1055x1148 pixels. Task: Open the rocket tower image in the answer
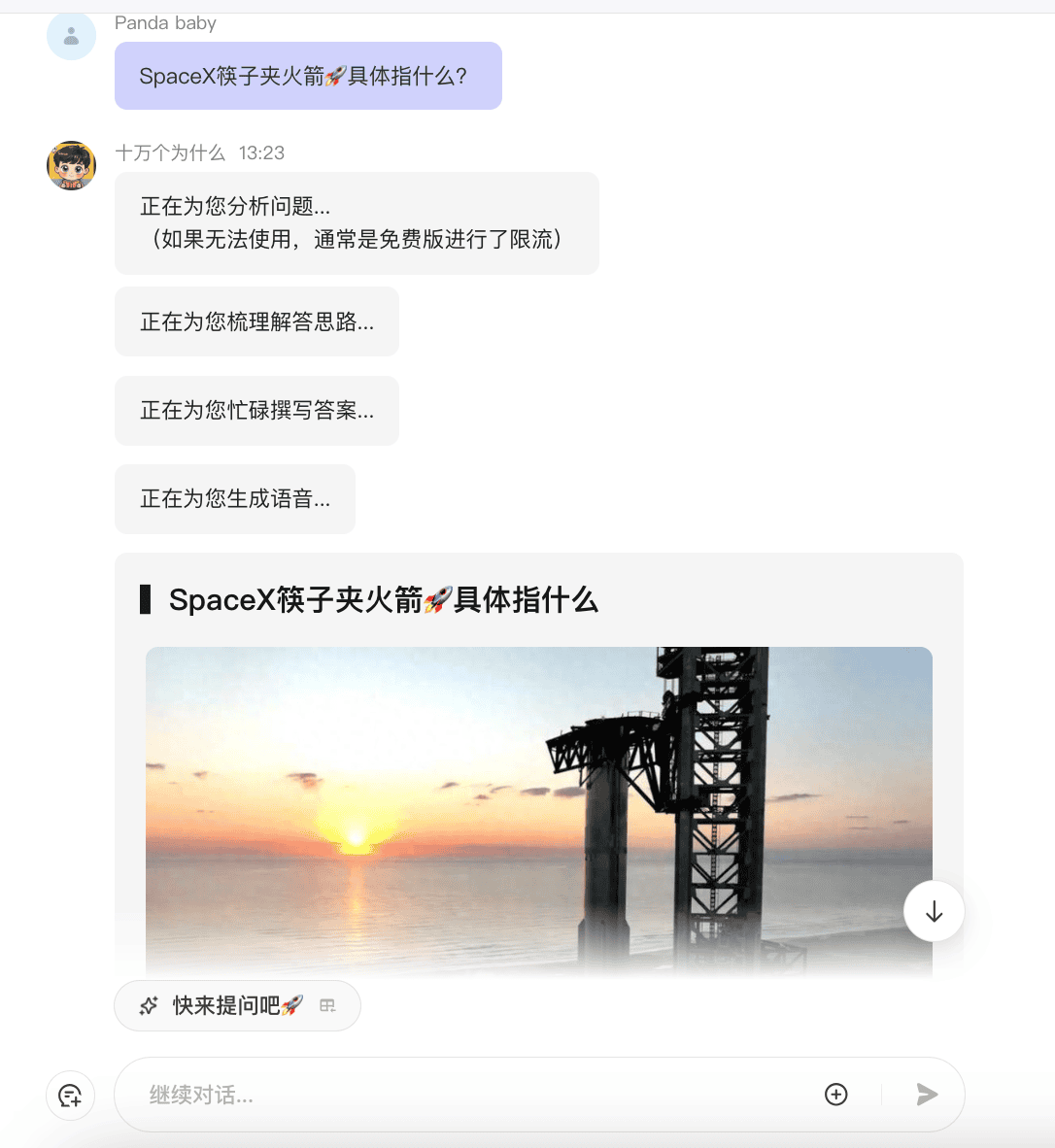tap(538, 806)
